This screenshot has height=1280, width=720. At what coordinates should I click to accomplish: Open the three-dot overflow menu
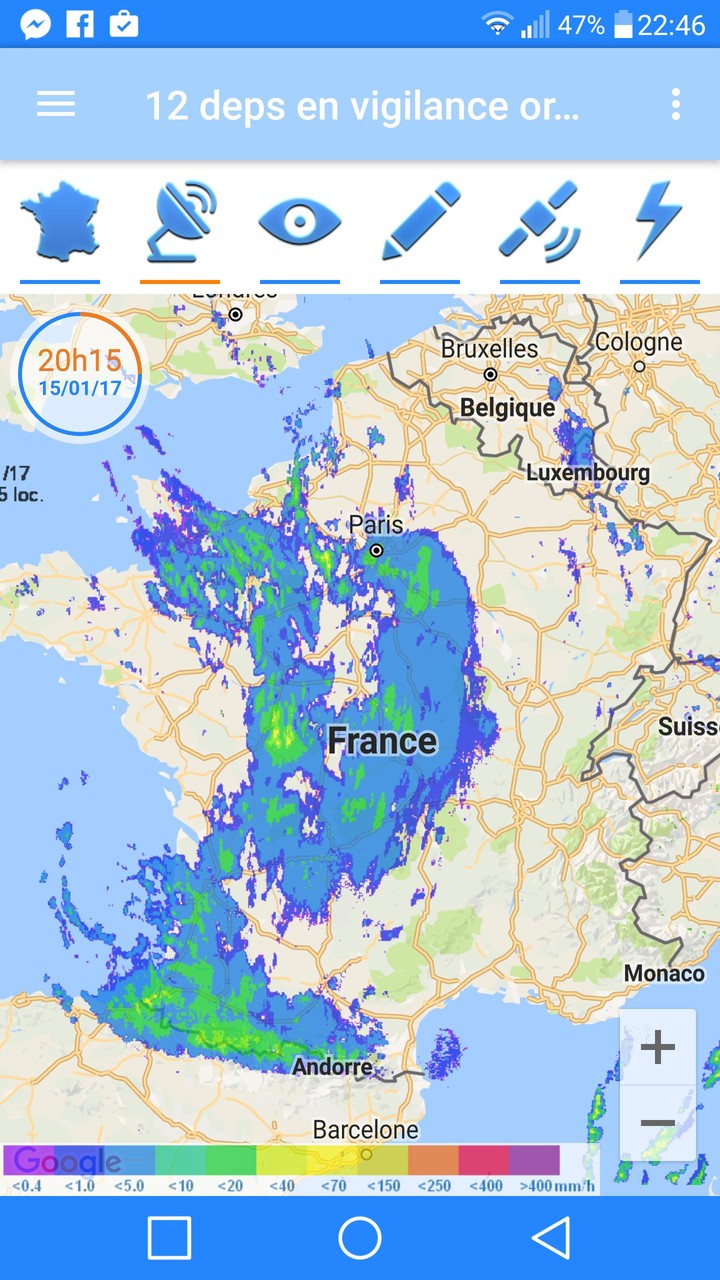point(676,104)
